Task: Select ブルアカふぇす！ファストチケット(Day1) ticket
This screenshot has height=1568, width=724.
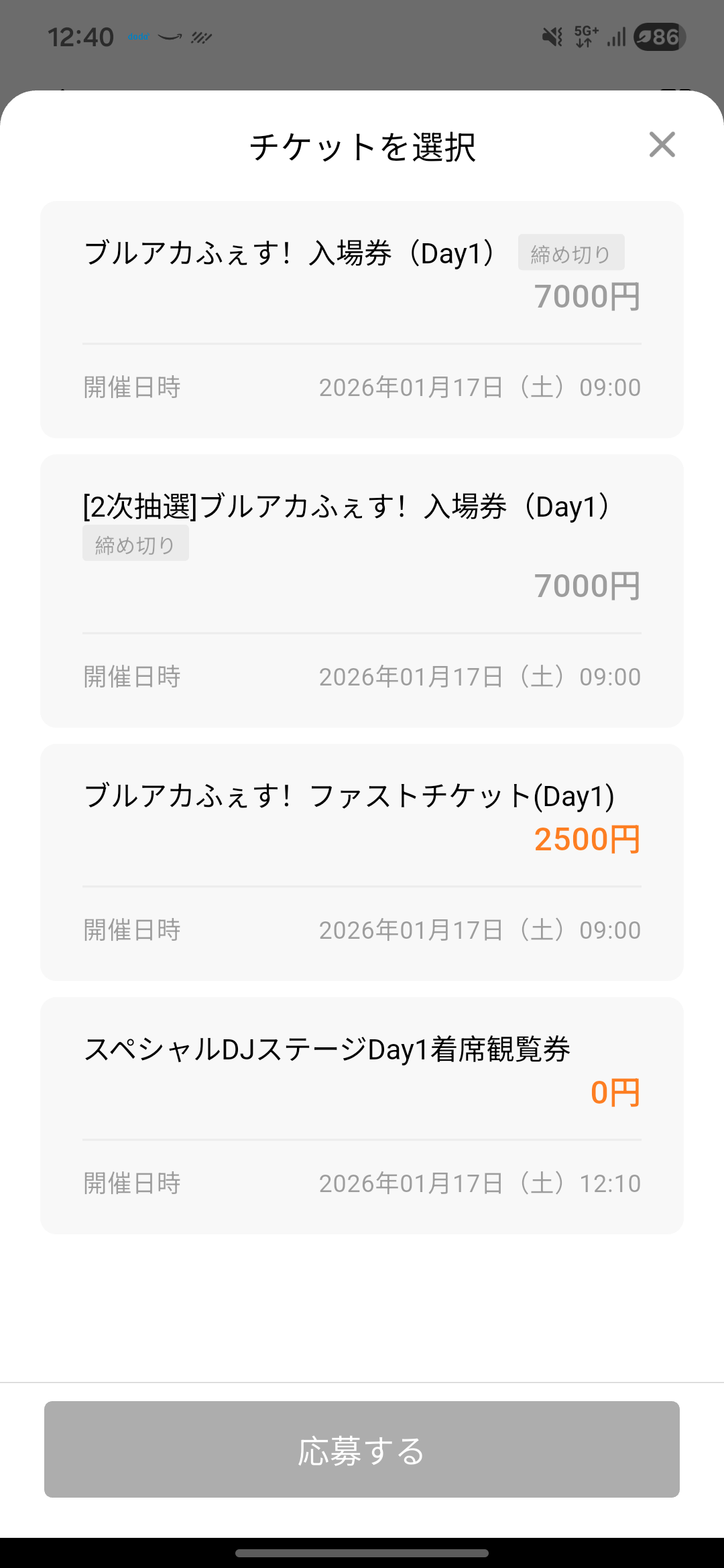Action: [x=362, y=862]
